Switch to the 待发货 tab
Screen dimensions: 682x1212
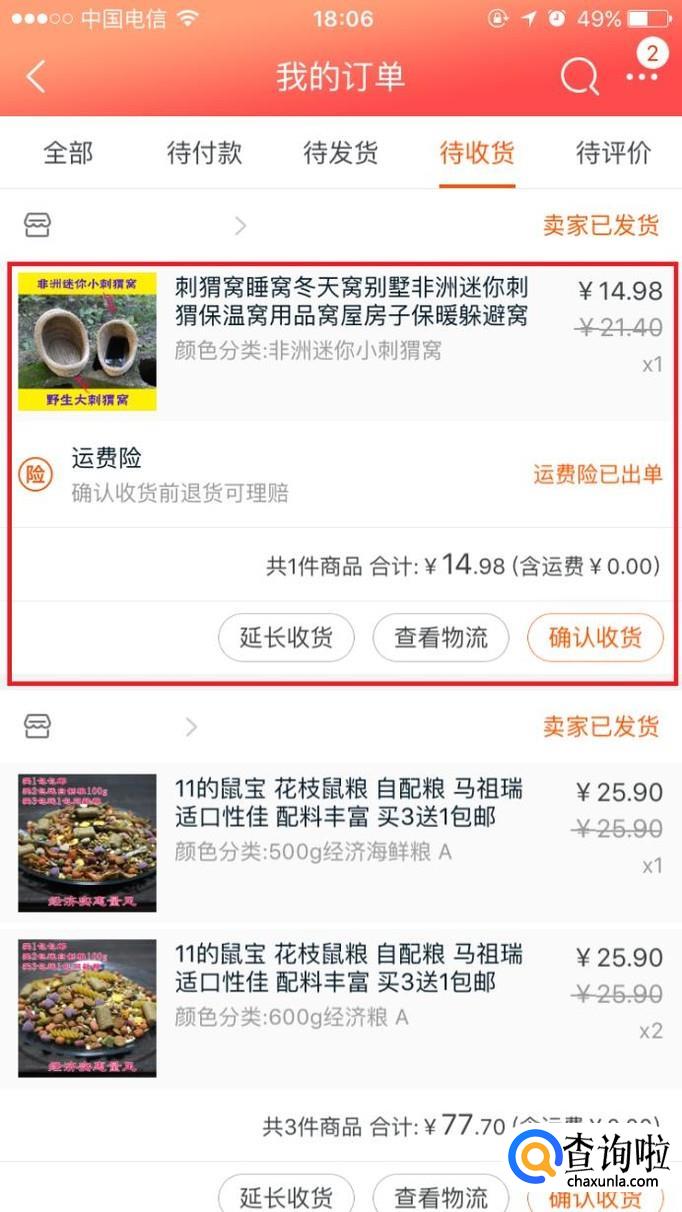coord(341,153)
